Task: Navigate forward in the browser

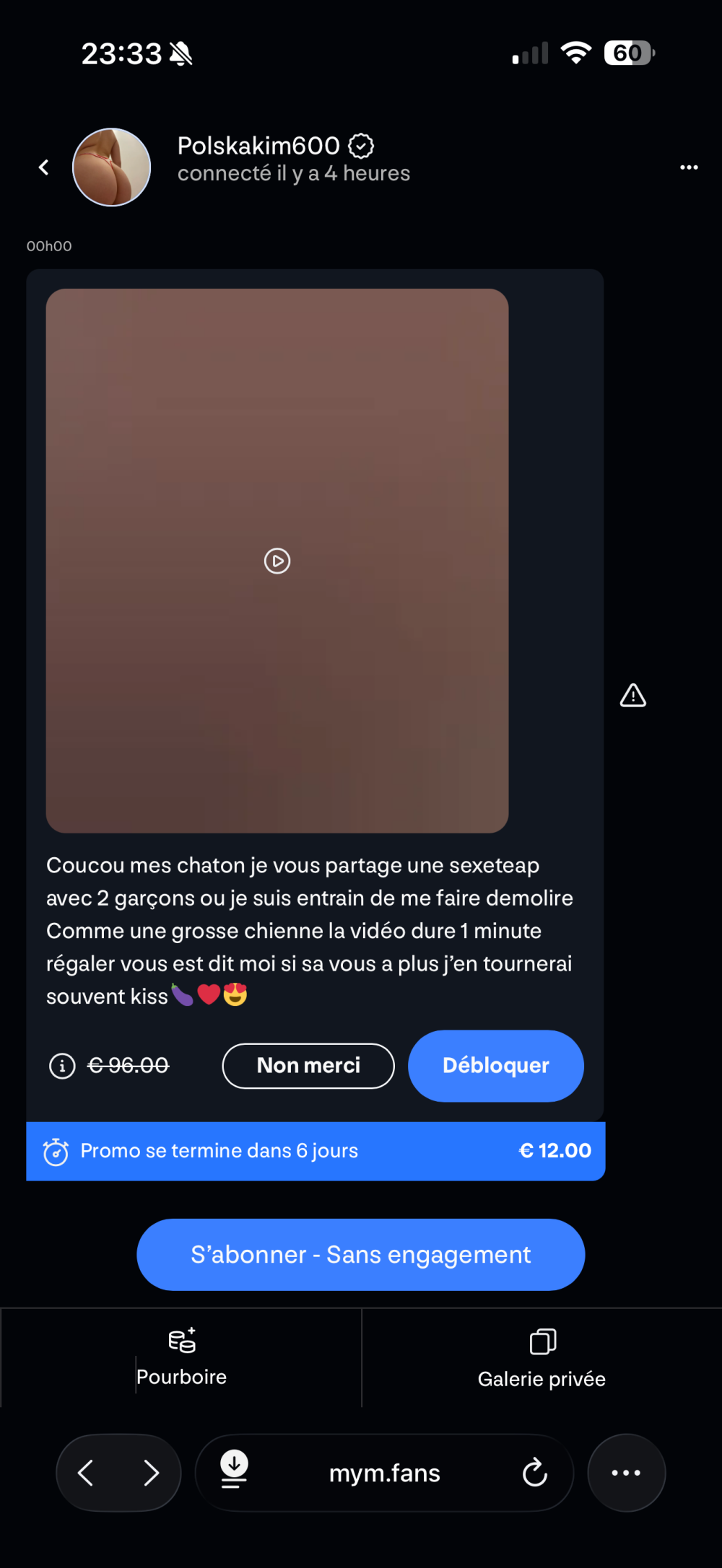Action: click(151, 1473)
